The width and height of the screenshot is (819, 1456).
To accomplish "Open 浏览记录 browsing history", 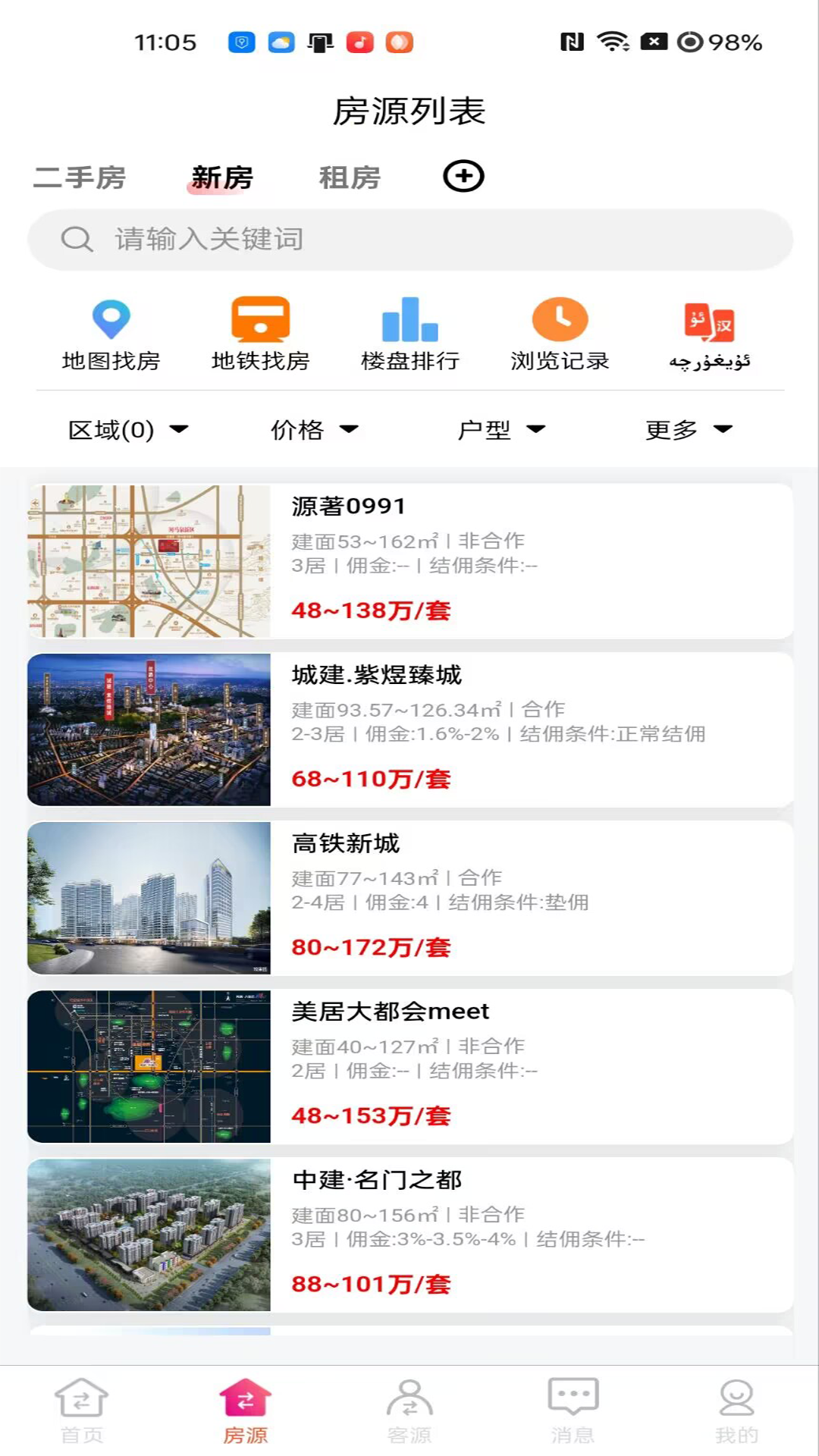I will pos(560,334).
